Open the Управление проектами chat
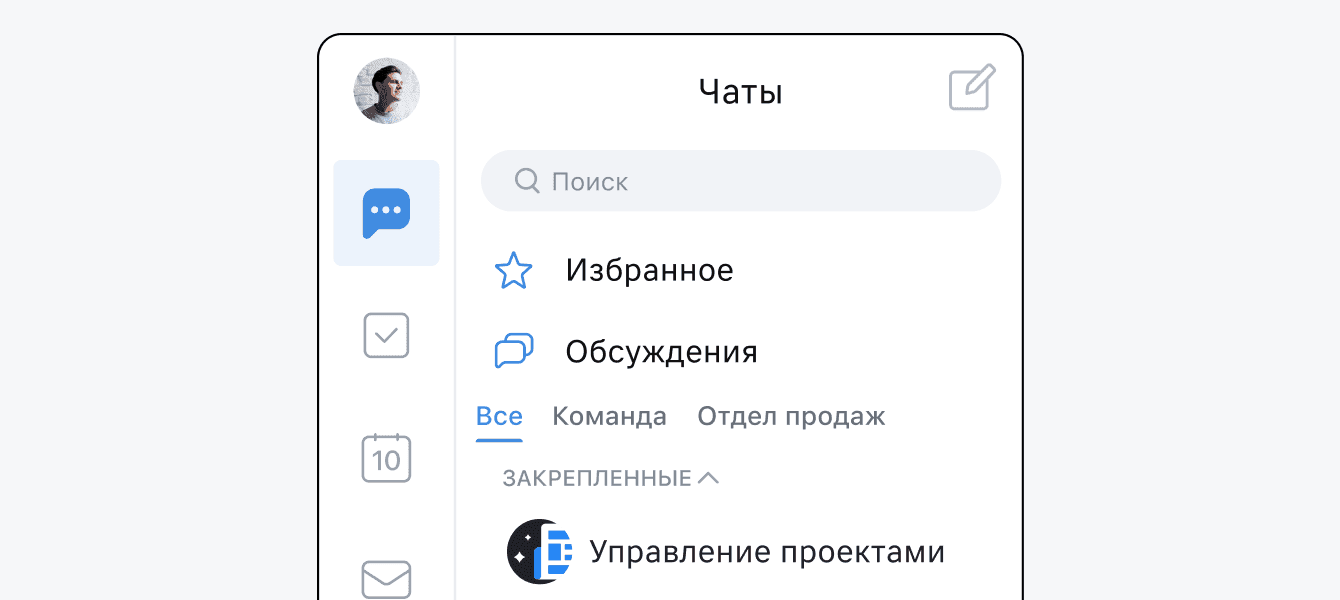Screen dimensions: 1340x600 pos(765,552)
